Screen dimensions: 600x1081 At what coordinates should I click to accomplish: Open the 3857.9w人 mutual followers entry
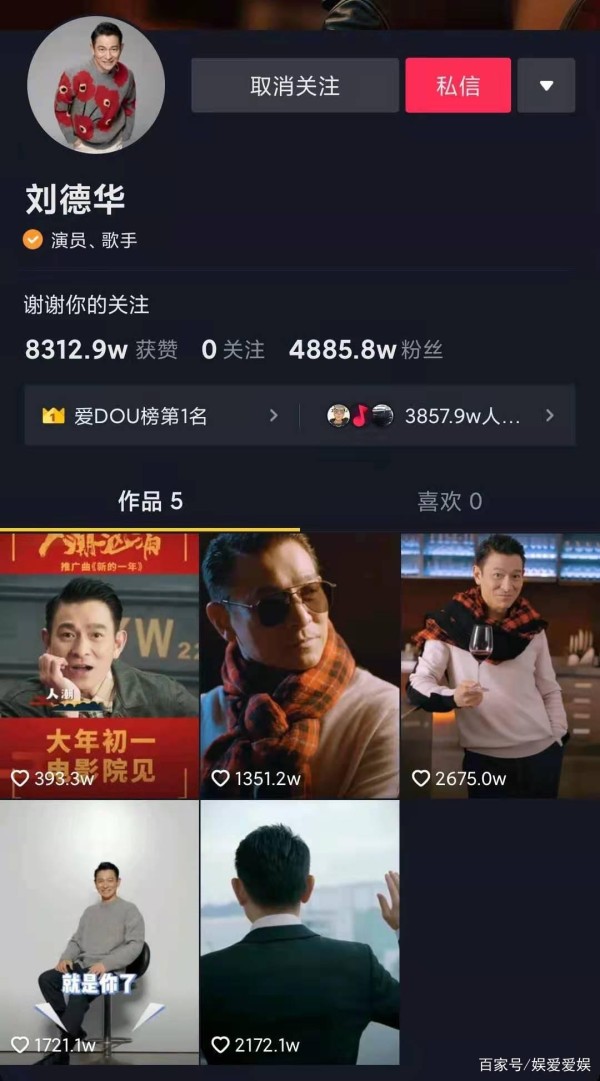pos(438,415)
